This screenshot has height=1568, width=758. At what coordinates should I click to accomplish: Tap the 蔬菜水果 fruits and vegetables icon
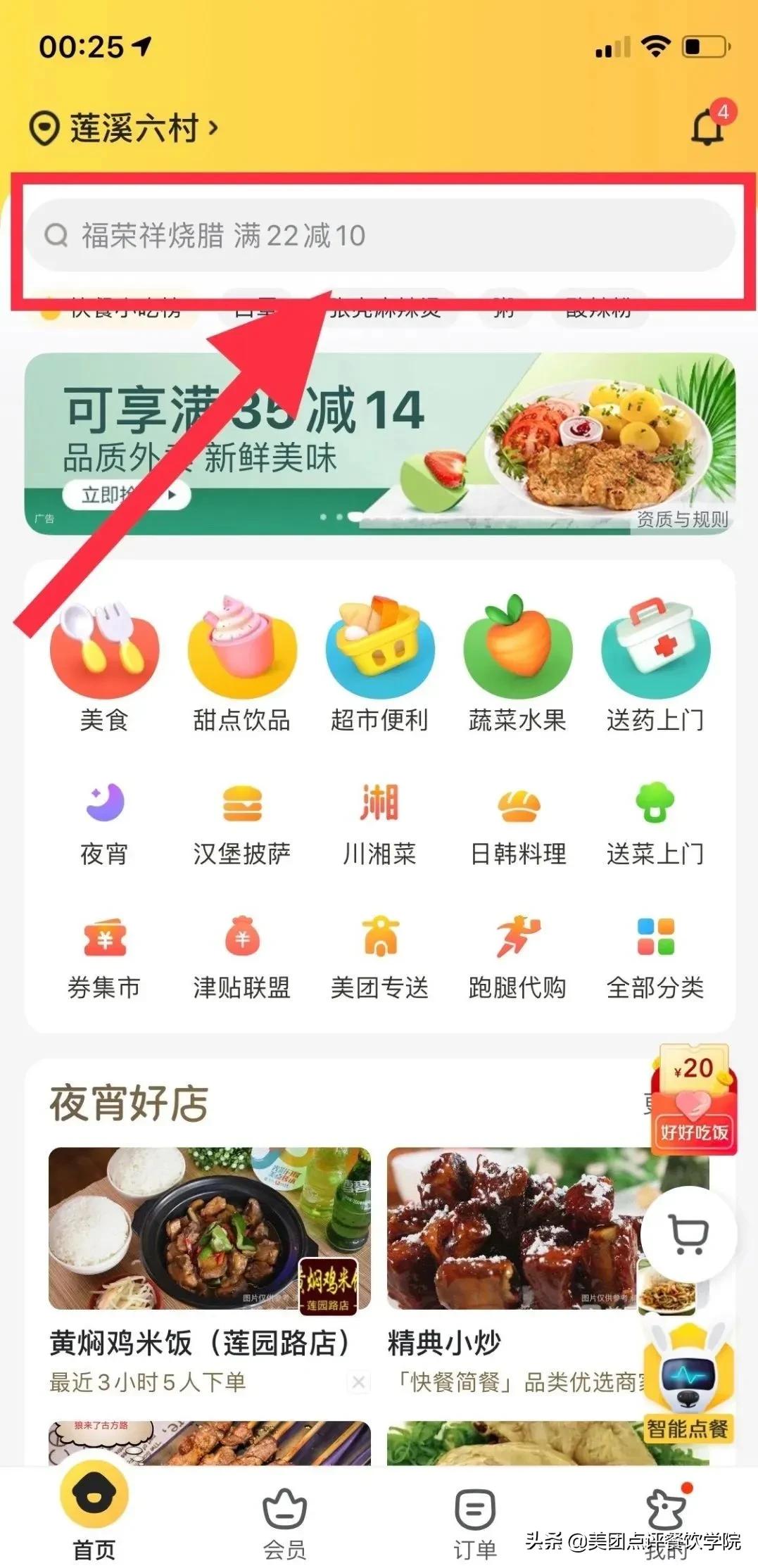coord(516,665)
